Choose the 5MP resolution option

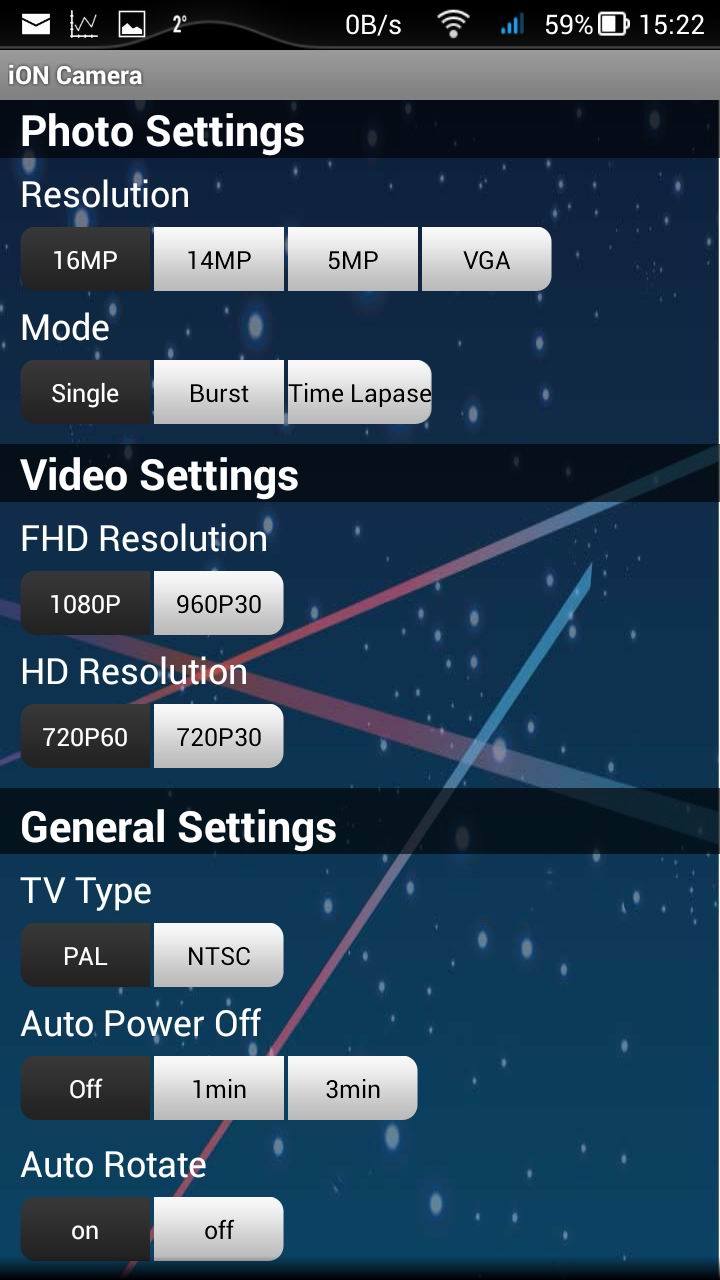click(353, 260)
